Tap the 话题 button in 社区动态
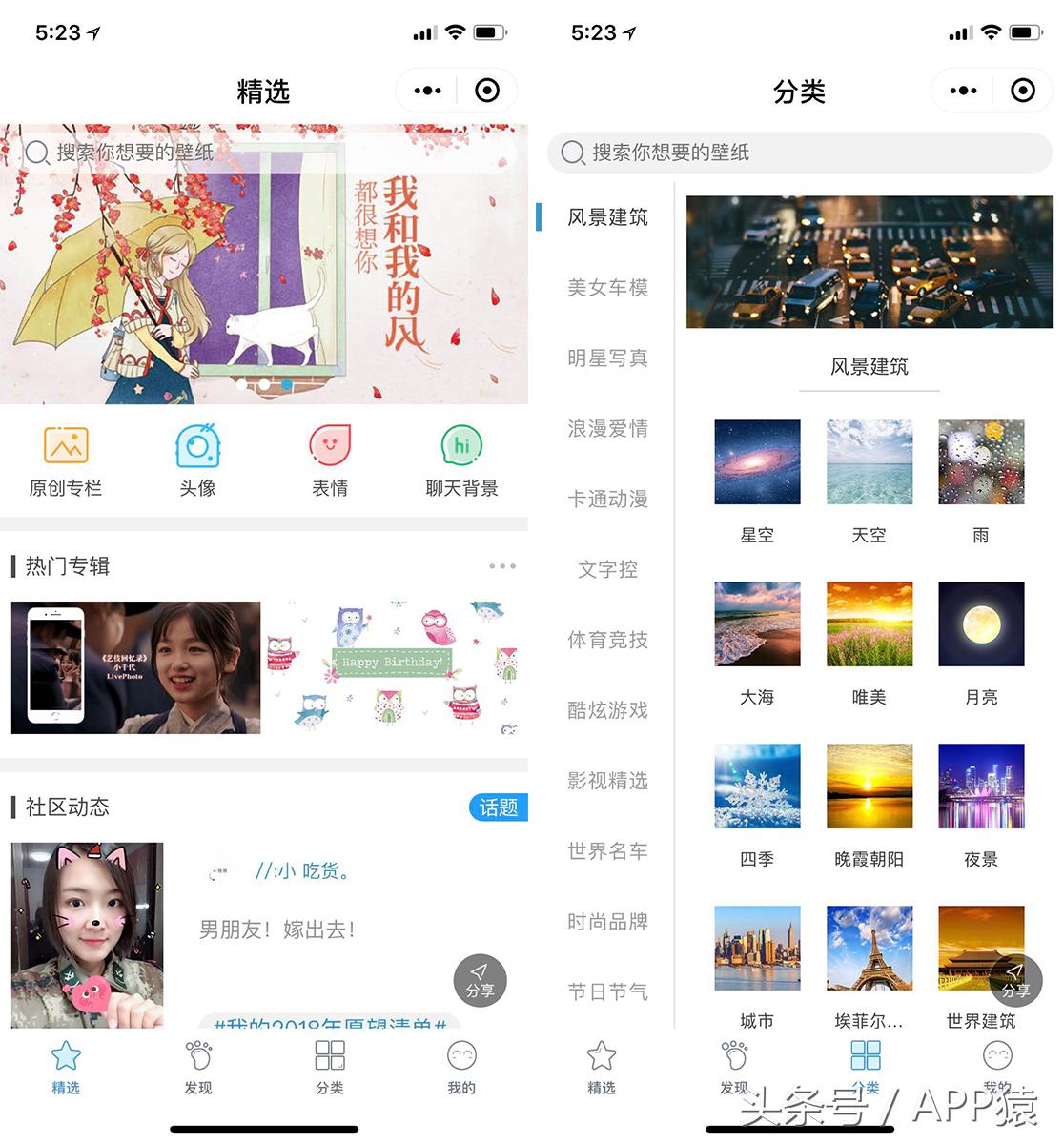The image size is (1064, 1144). point(498,807)
